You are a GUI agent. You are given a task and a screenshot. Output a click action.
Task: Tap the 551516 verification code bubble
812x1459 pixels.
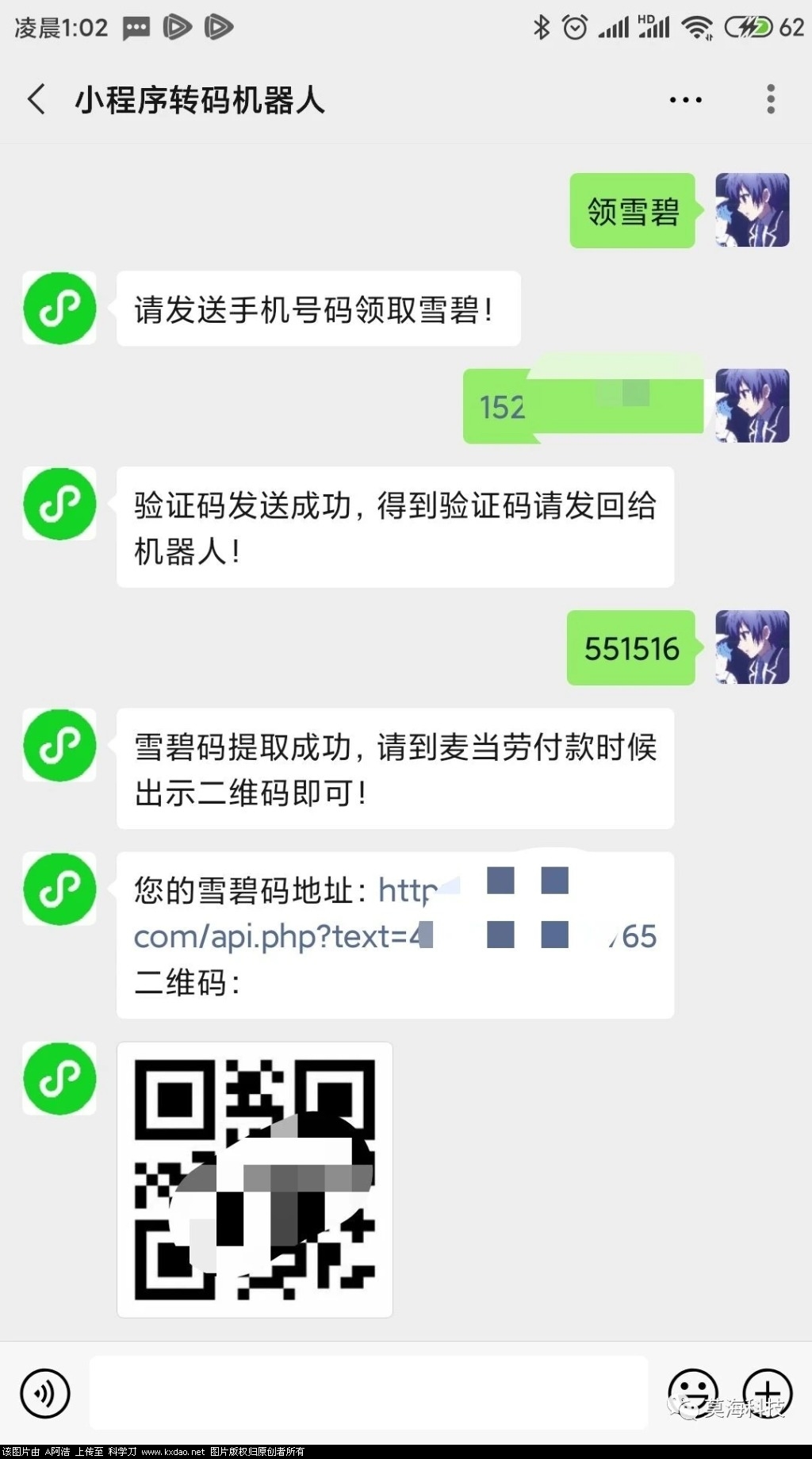pyautogui.click(x=630, y=648)
